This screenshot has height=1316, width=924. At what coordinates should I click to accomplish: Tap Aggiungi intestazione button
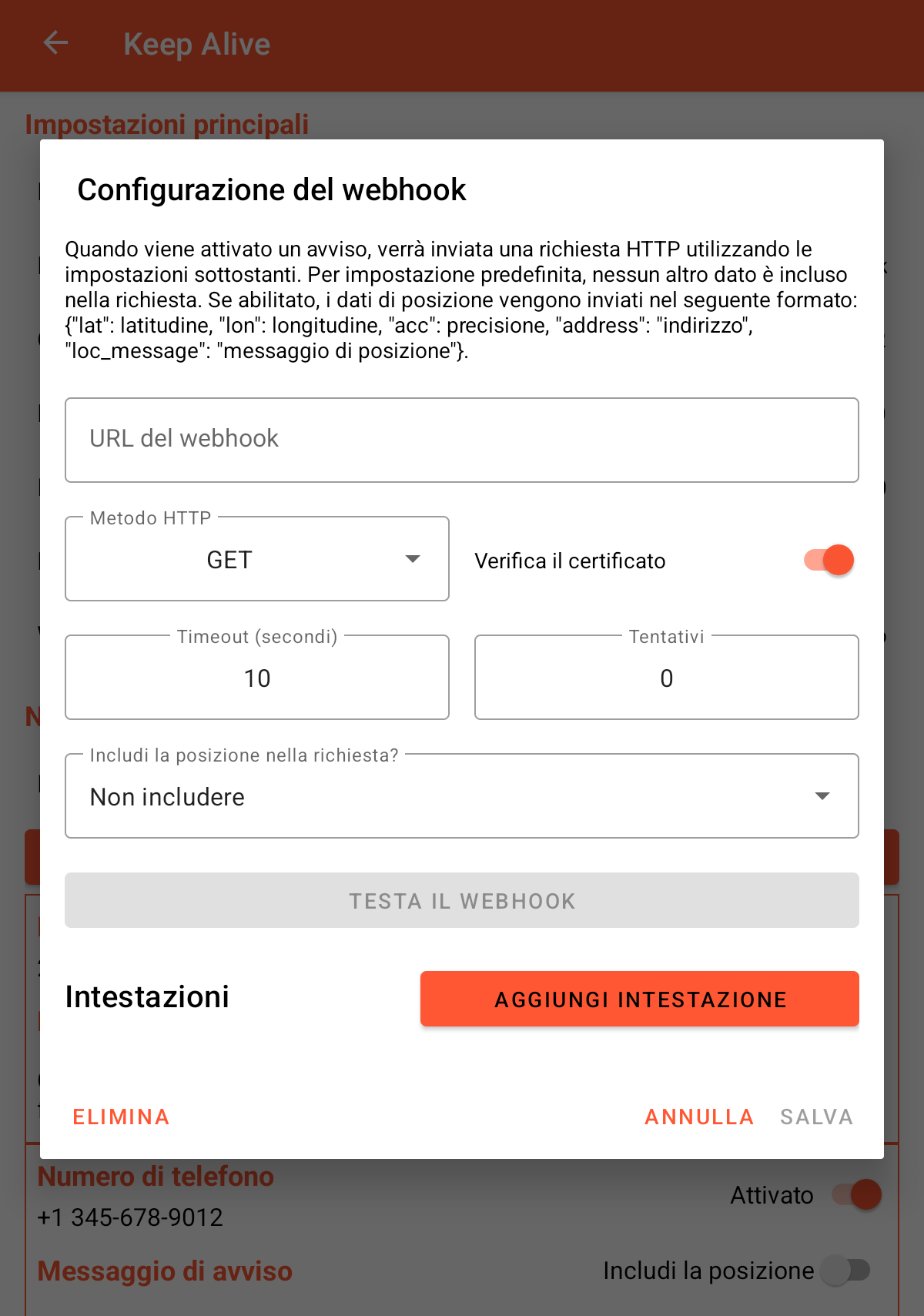click(639, 999)
